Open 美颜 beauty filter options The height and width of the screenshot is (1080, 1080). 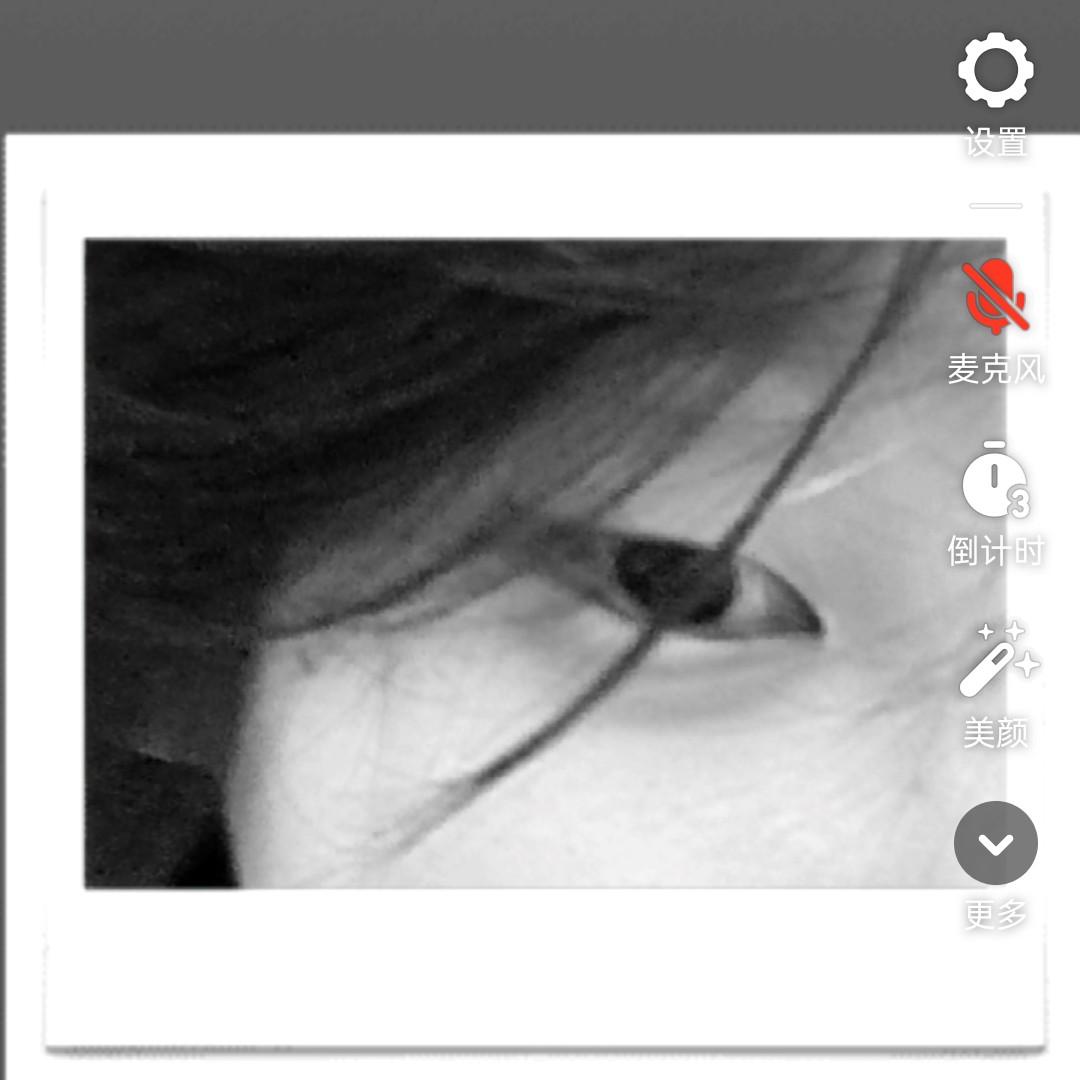[x=997, y=660]
